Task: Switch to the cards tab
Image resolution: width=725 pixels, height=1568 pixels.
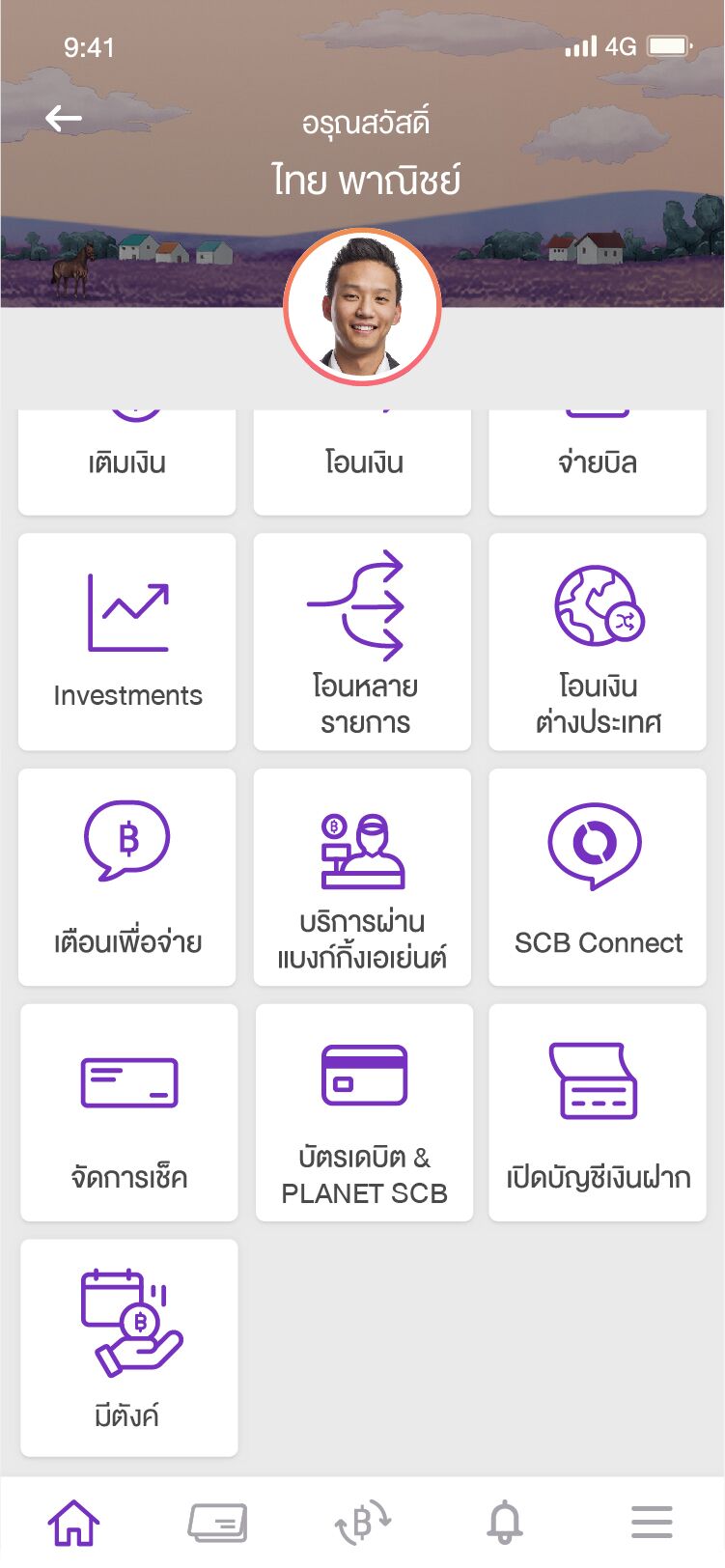Action: (x=217, y=1524)
